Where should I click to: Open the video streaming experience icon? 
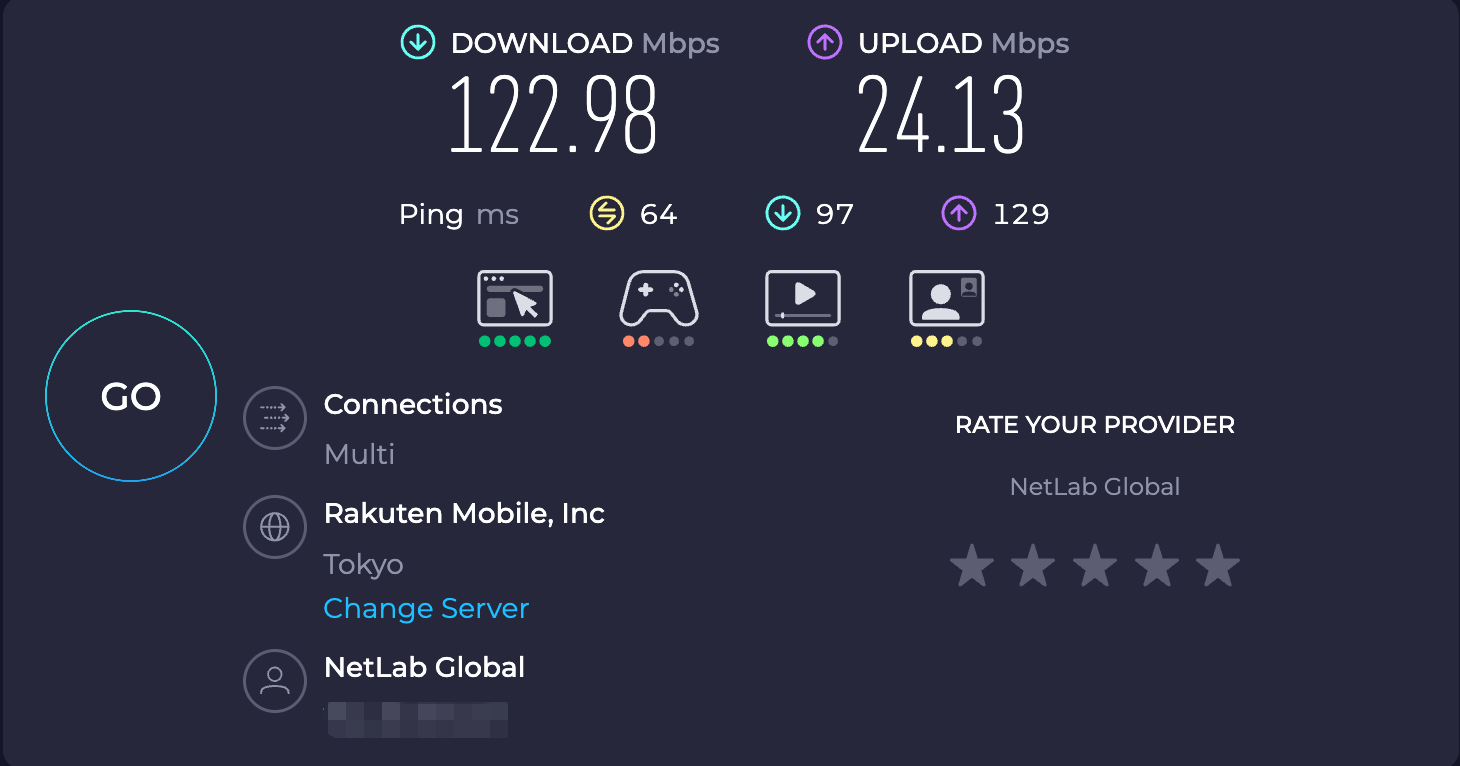tap(803, 299)
